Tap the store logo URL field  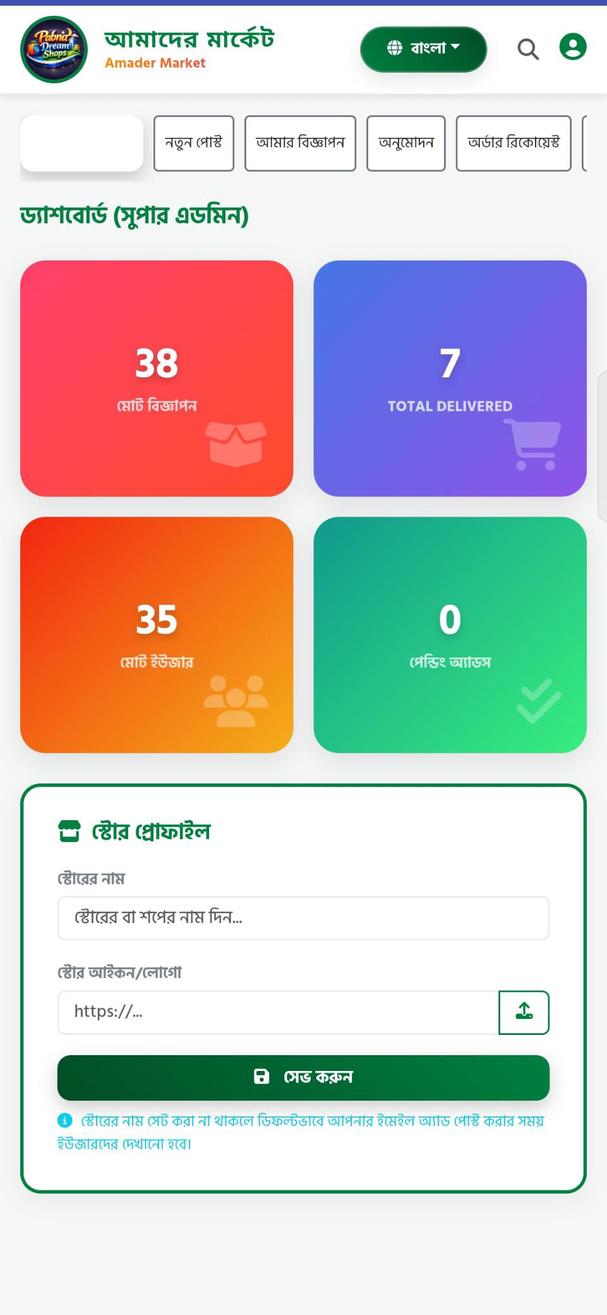(277, 1012)
